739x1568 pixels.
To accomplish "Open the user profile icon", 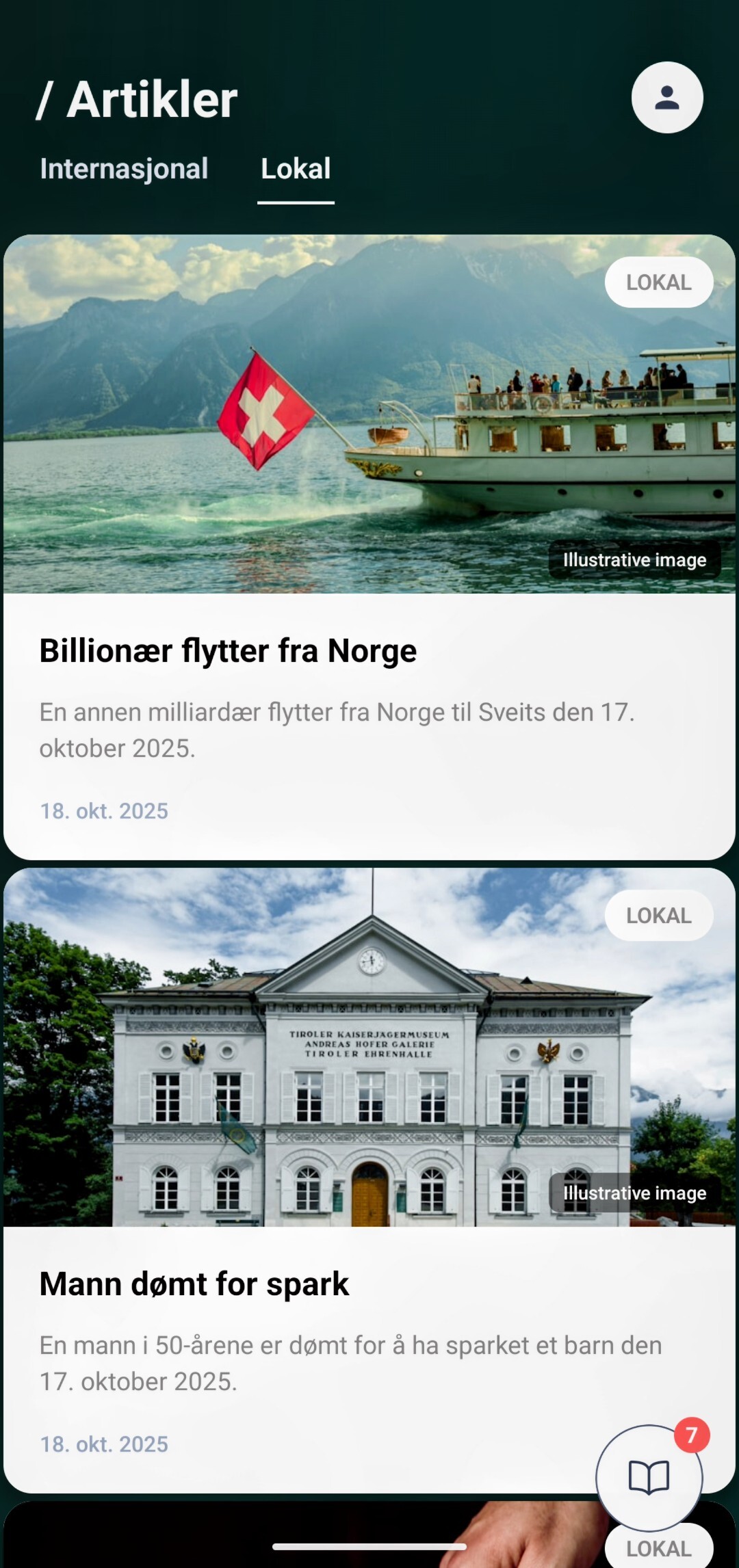I will (x=666, y=97).
